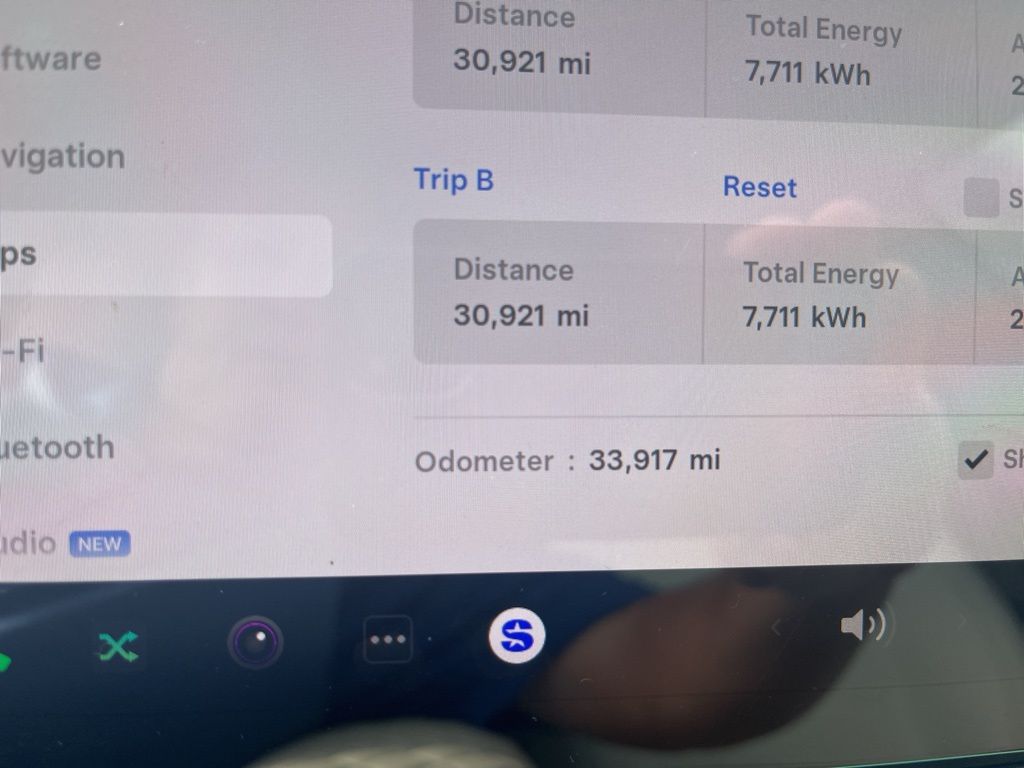The width and height of the screenshot is (1024, 768).
Task: Open the green shuffle arrows app
Action: point(118,648)
